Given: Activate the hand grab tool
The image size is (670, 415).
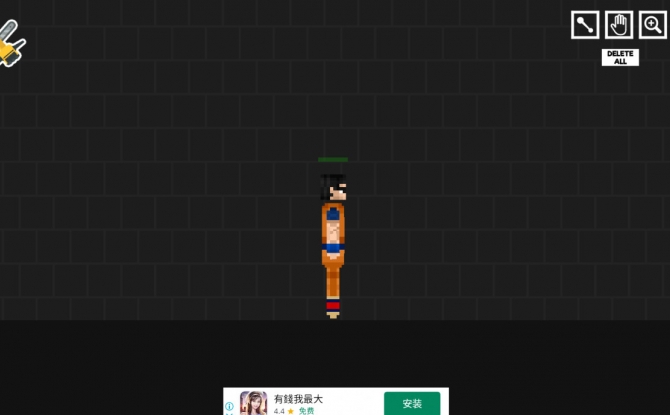Looking at the screenshot, I should (x=620, y=25).
